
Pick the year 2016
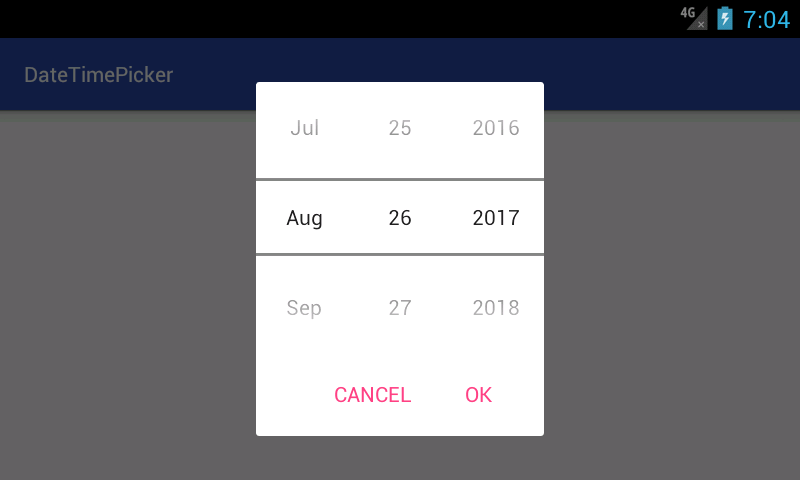point(496,128)
